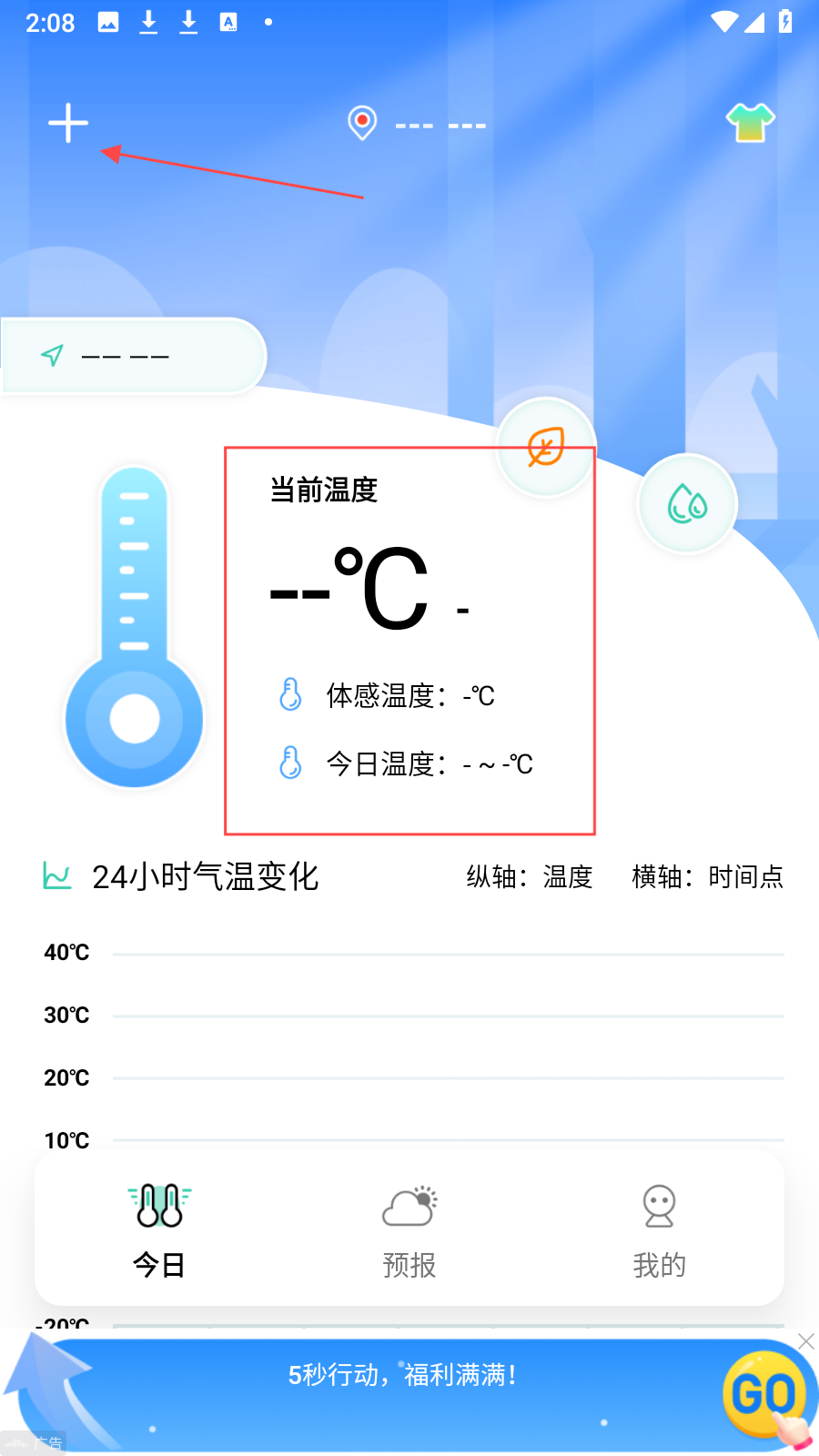
Task: Switch to the 我的 tab
Action: click(x=659, y=1230)
